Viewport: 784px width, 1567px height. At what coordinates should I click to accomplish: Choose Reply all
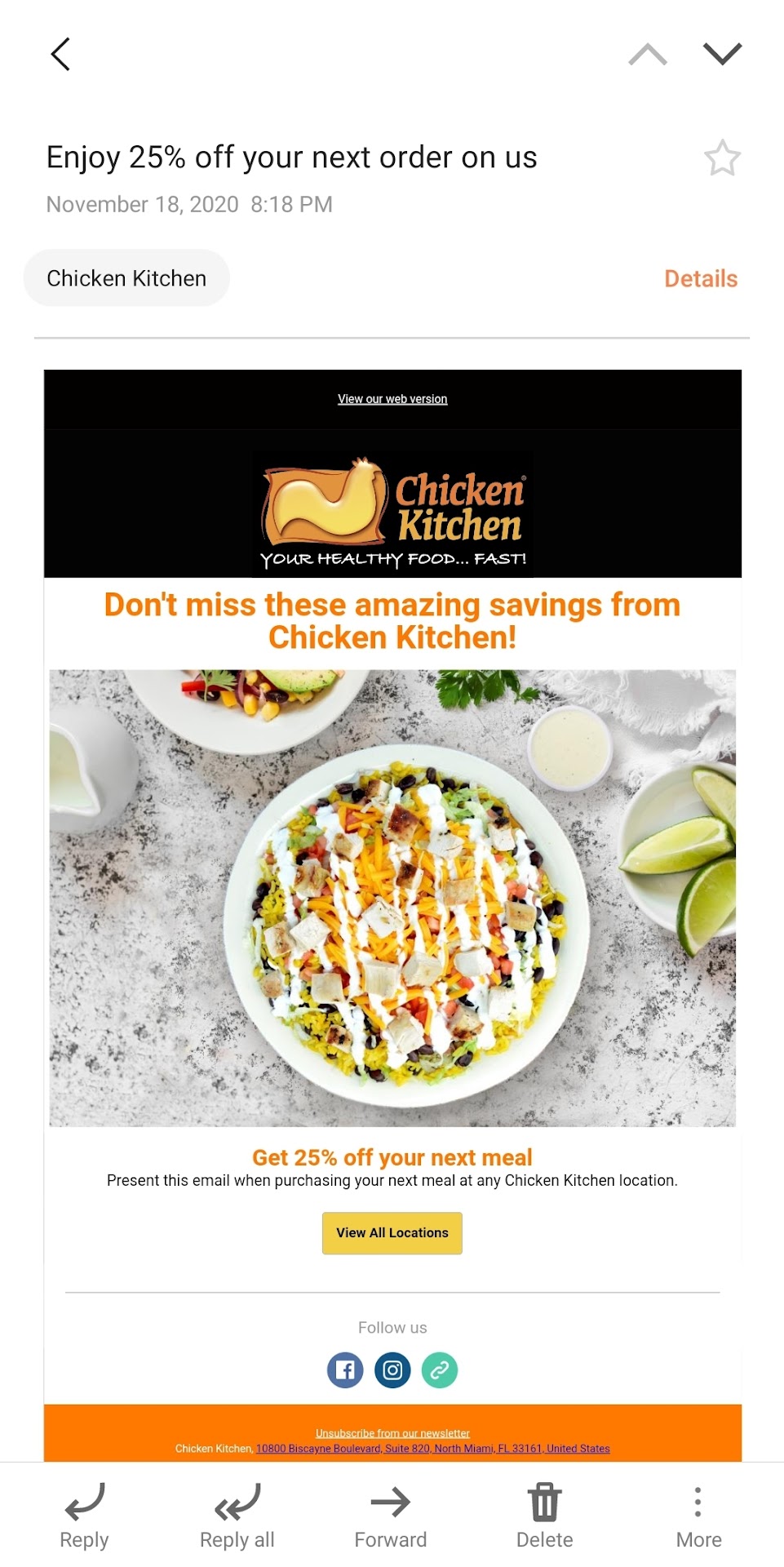pyautogui.click(x=237, y=1516)
